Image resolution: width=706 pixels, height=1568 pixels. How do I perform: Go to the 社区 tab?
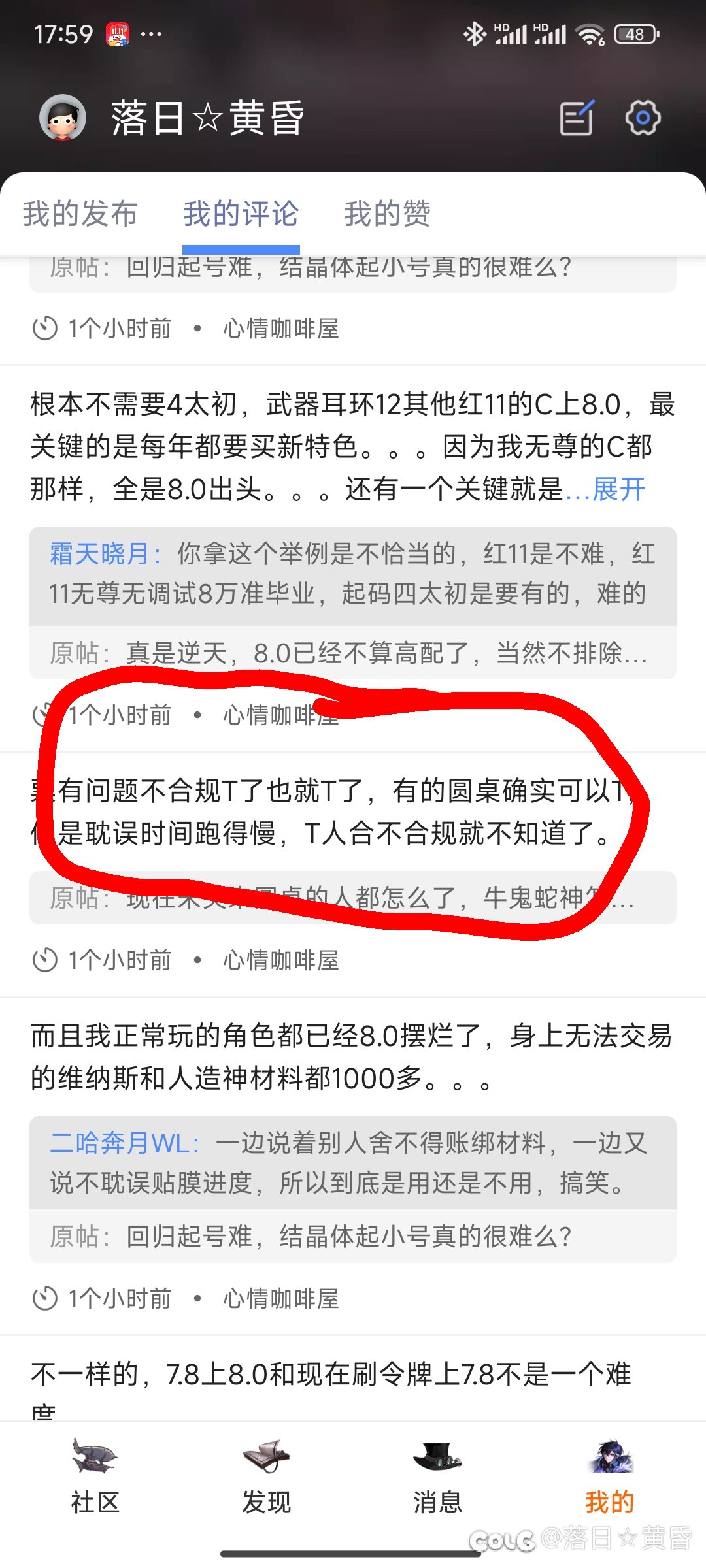95,1478
